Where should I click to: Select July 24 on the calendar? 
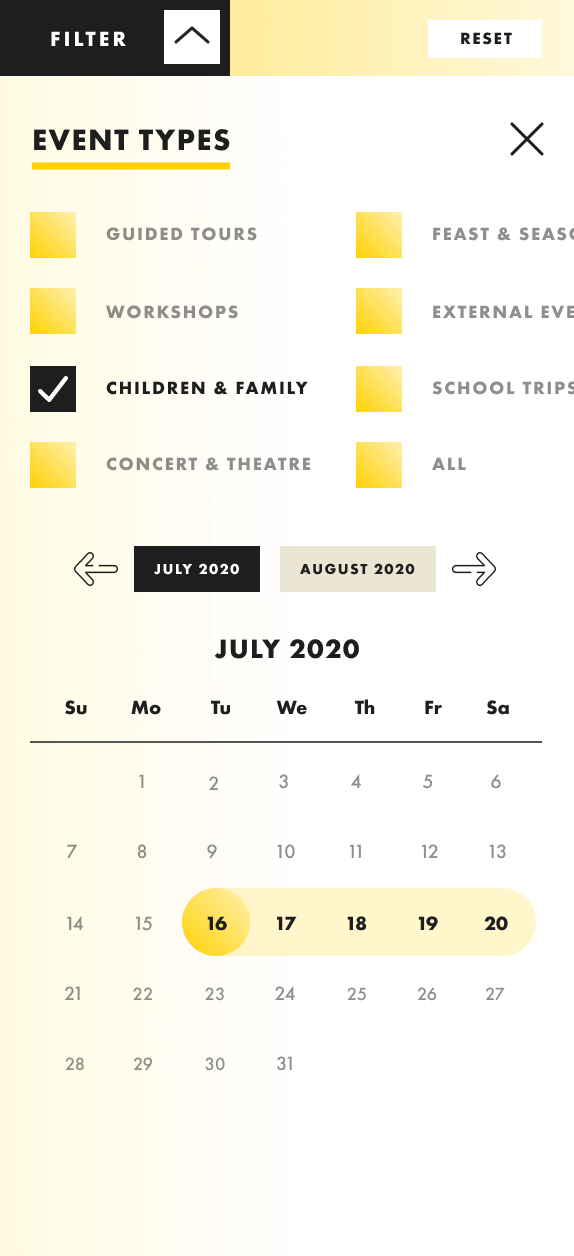pyautogui.click(x=285, y=994)
